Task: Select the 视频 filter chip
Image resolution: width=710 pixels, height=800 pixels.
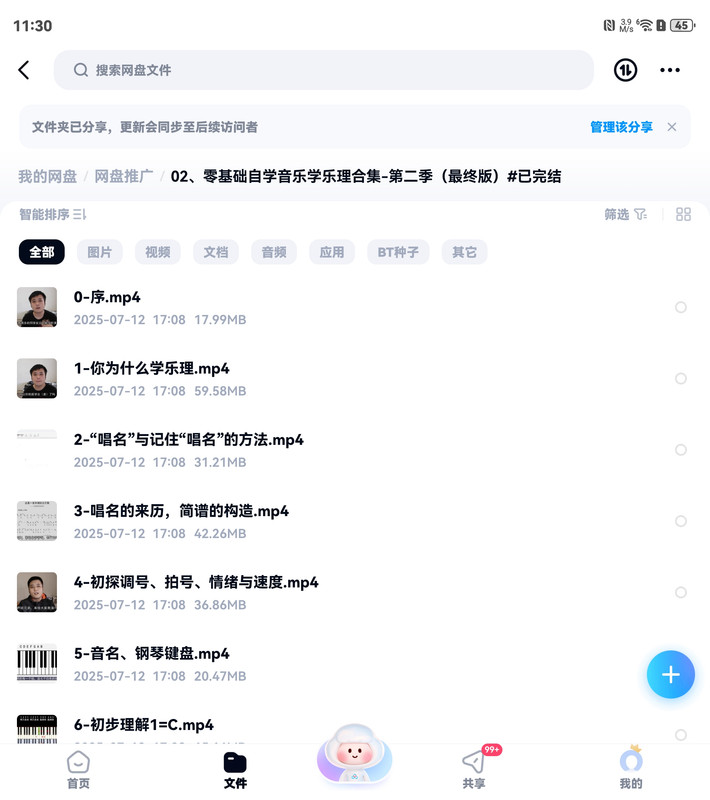Action: (x=158, y=252)
